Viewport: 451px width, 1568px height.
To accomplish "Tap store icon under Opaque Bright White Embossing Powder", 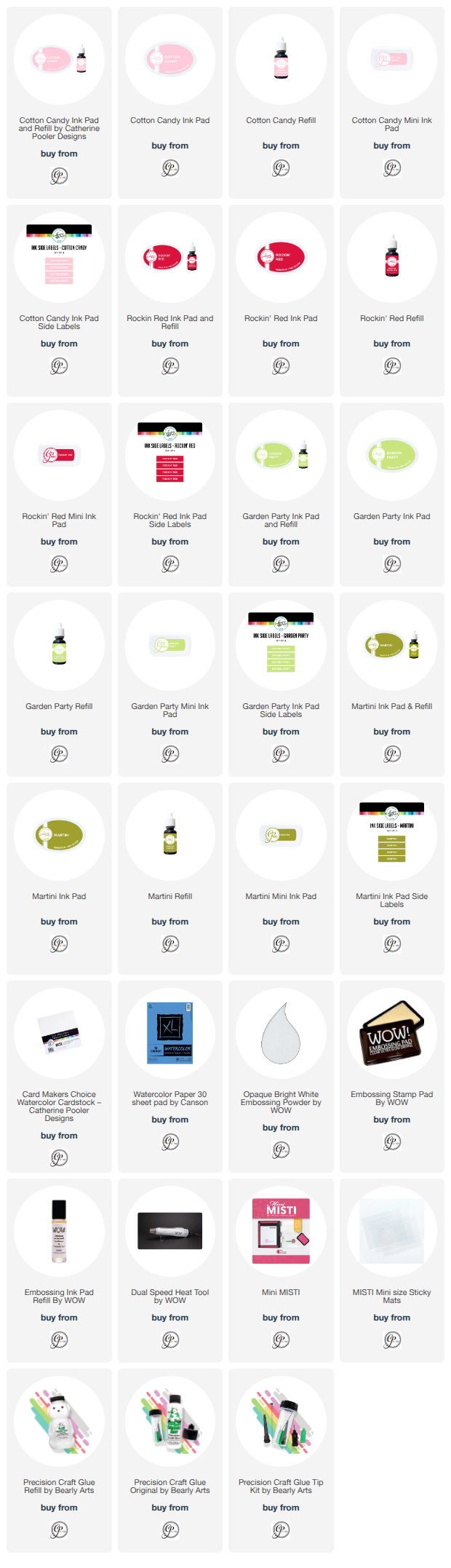I will coord(281,1149).
